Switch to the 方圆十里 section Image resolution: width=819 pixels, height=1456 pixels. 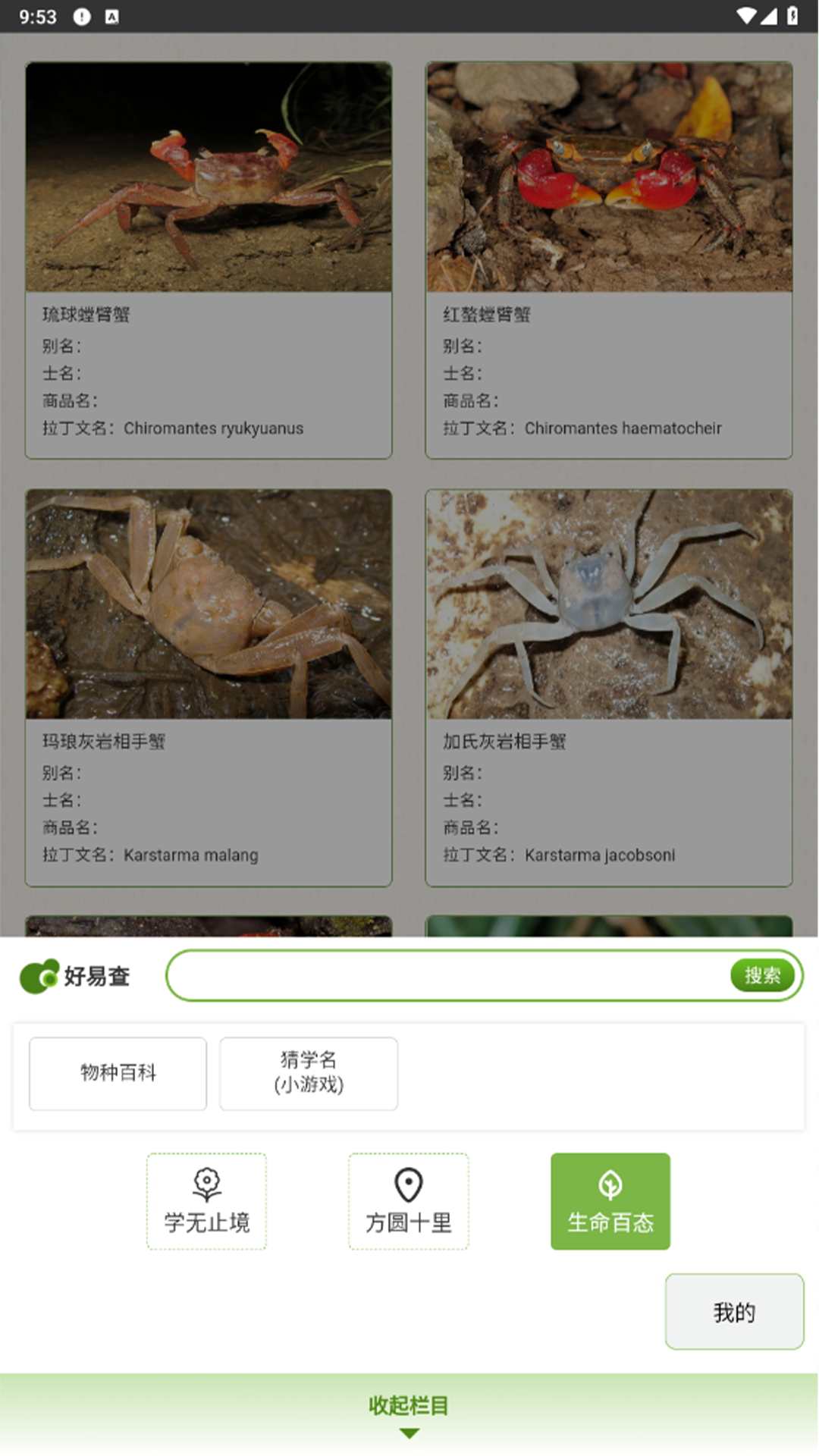click(409, 1201)
